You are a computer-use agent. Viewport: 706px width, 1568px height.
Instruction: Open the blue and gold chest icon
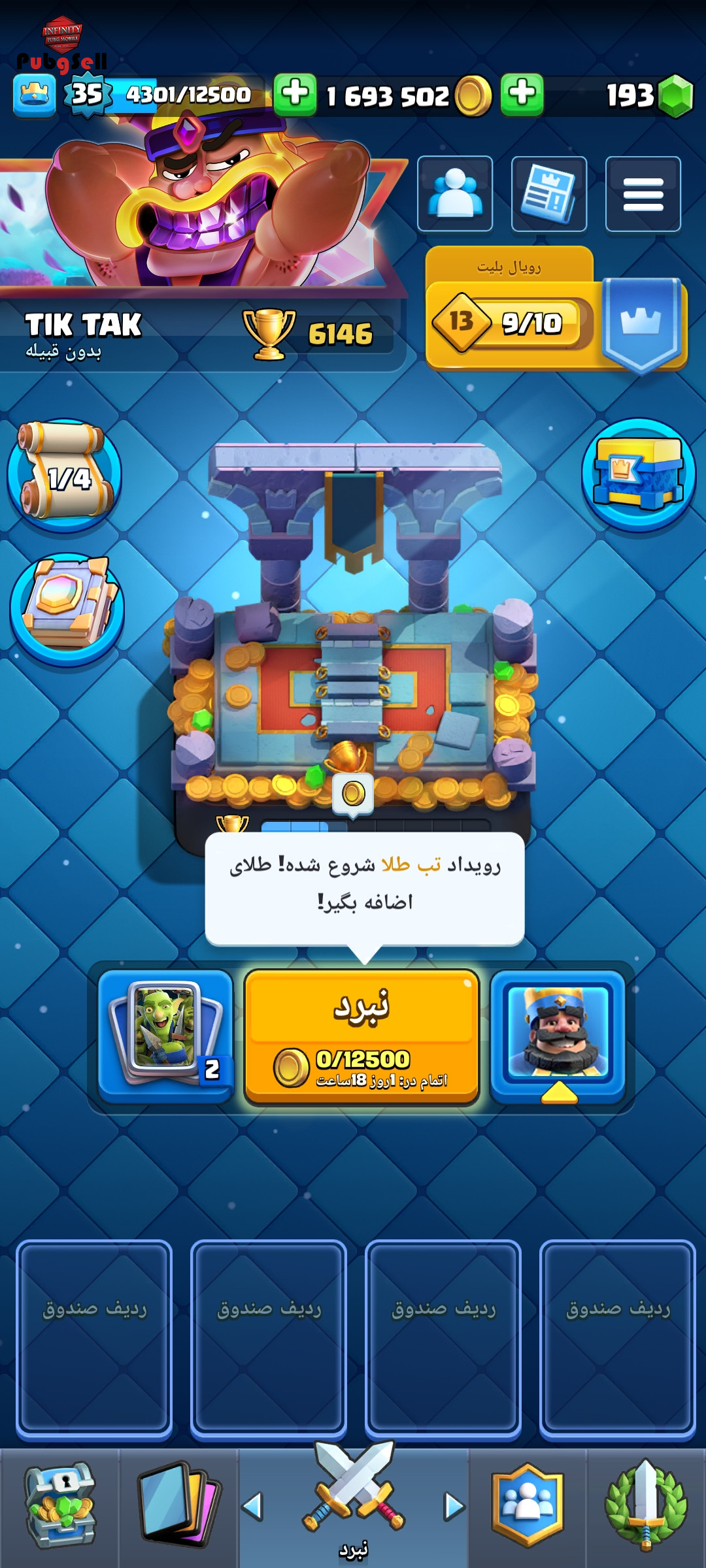639,475
